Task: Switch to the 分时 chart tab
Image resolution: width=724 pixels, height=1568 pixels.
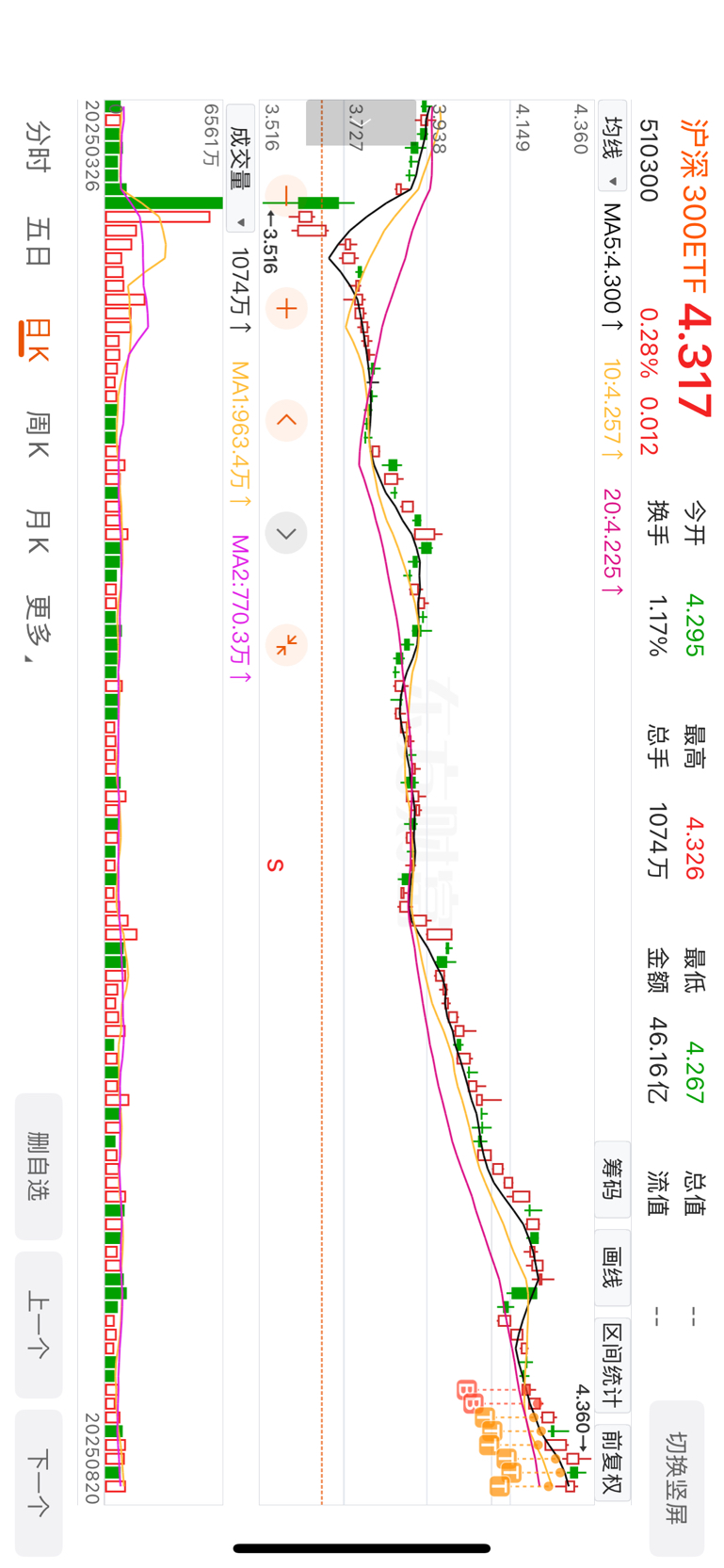Action: [x=38, y=145]
